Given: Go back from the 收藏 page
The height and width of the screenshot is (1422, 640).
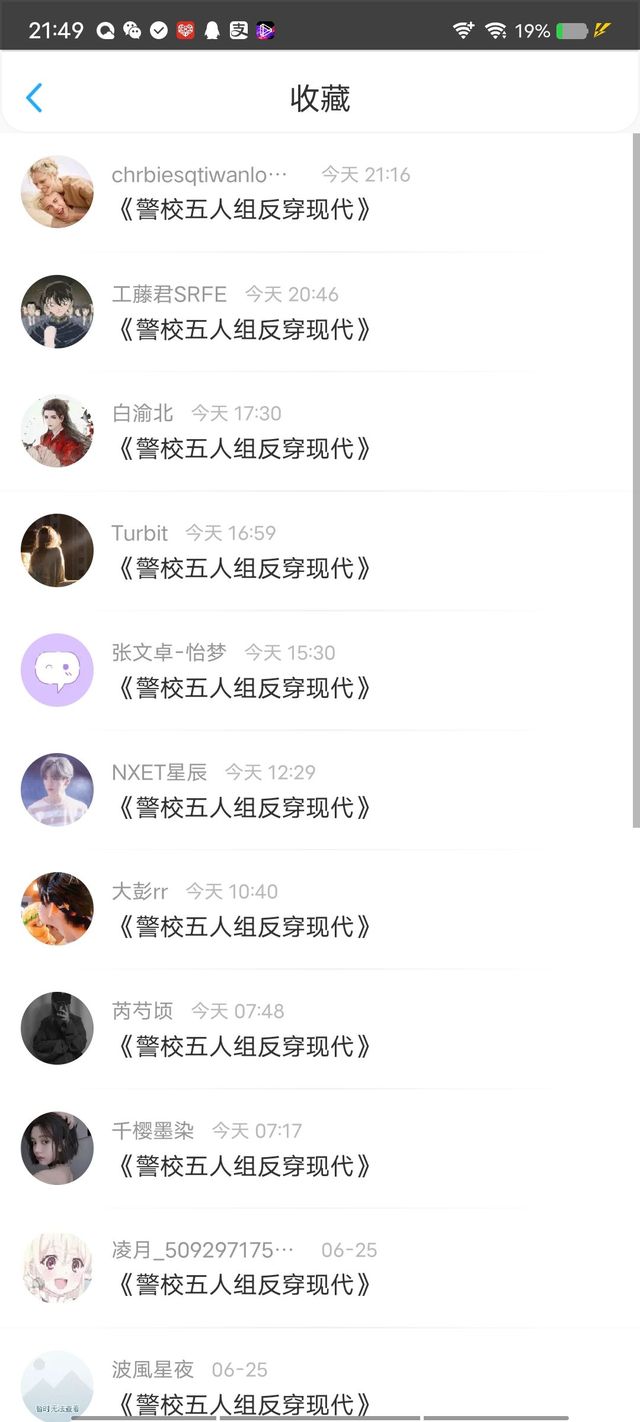Looking at the screenshot, I should point(34,98).
